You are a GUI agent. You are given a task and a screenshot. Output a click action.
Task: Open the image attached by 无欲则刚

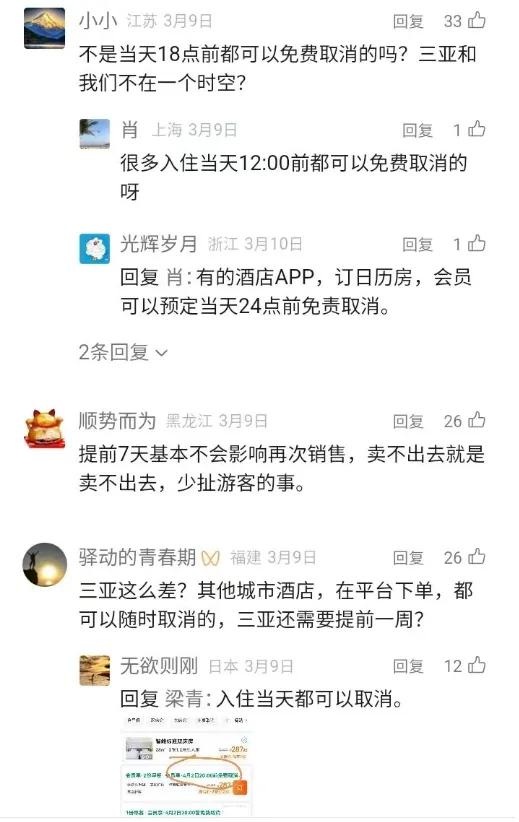point(186,765)
